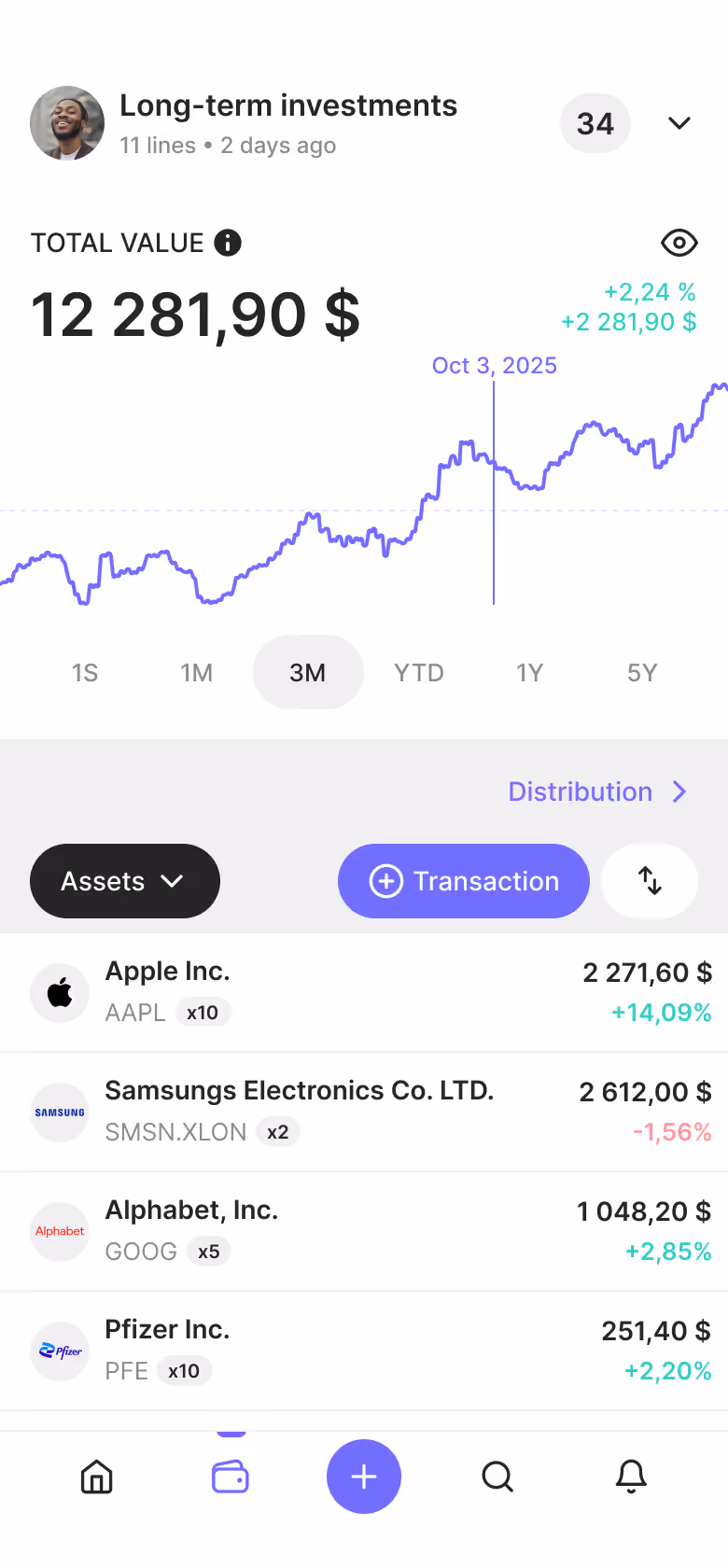The width and height of the screenshot is (728, 1568).
Task: Go to the home tab
Action: point(97,1477)
